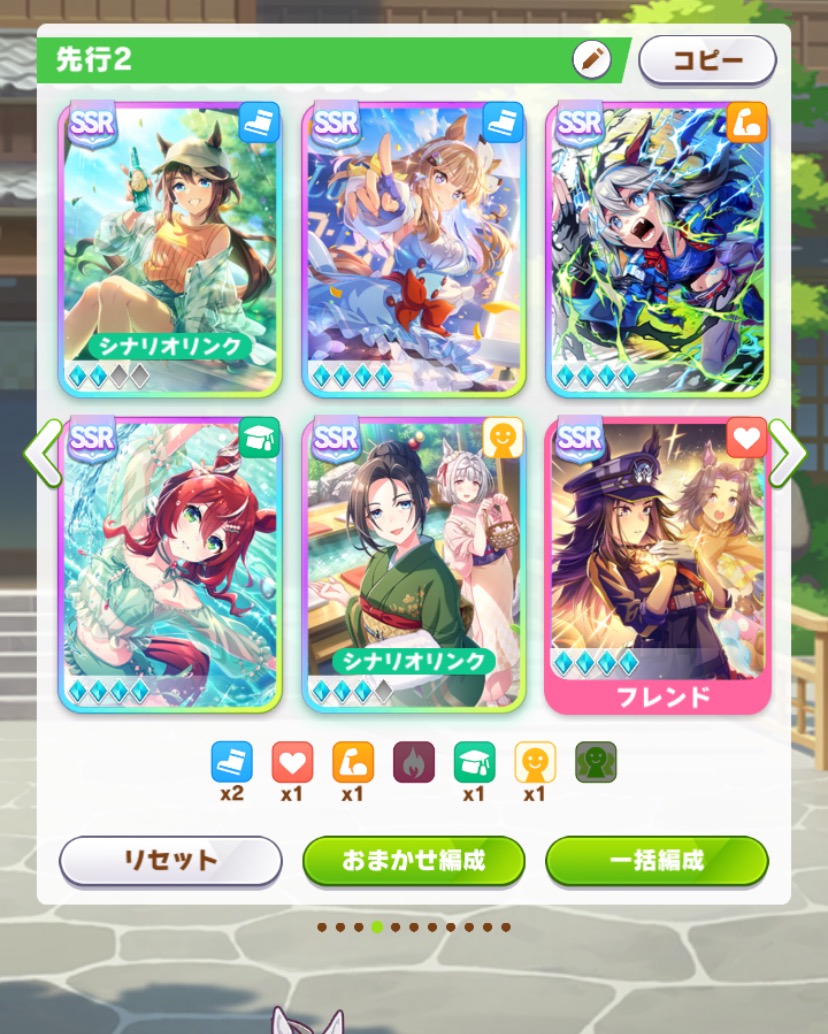This screenshot has height=1034, width=828.
Task: Go to the previous deck arrow
Action: [x=42, y=453]
